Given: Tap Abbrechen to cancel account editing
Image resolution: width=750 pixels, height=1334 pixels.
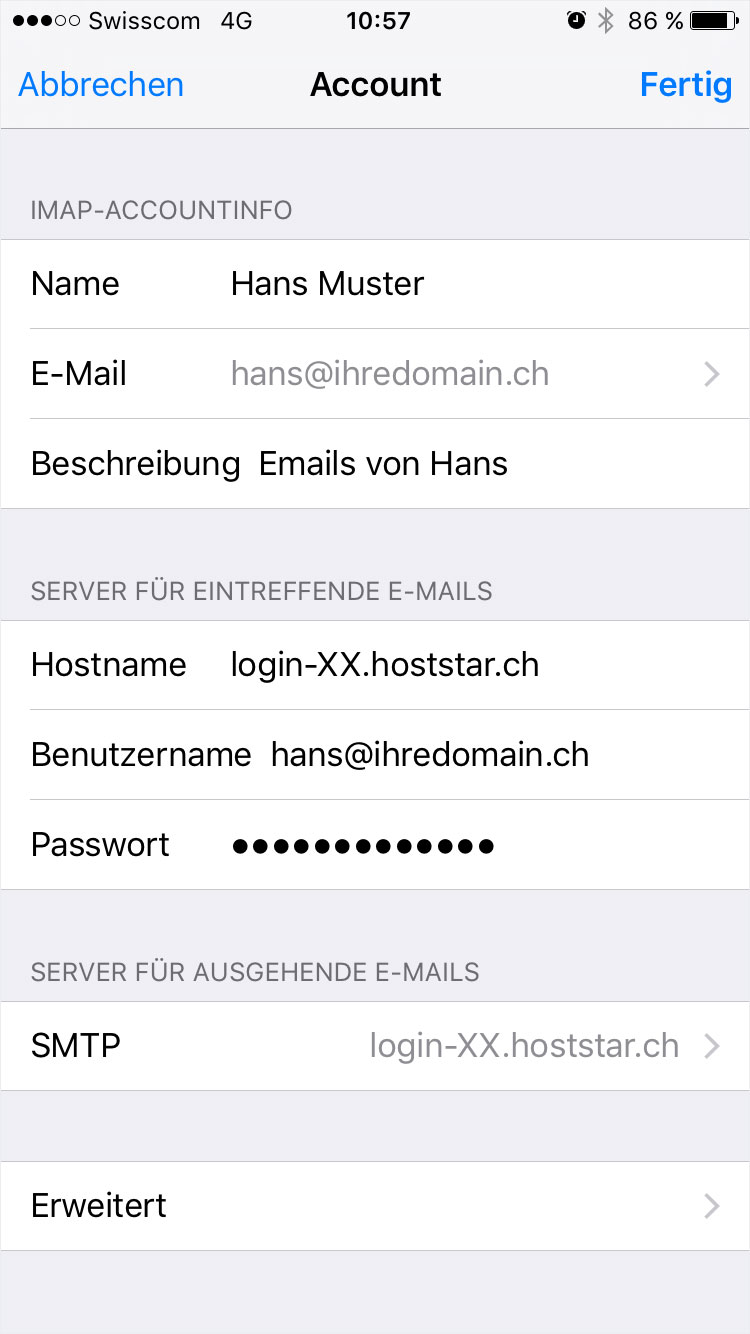Looking at the screenshot, I should pos(101,85).
